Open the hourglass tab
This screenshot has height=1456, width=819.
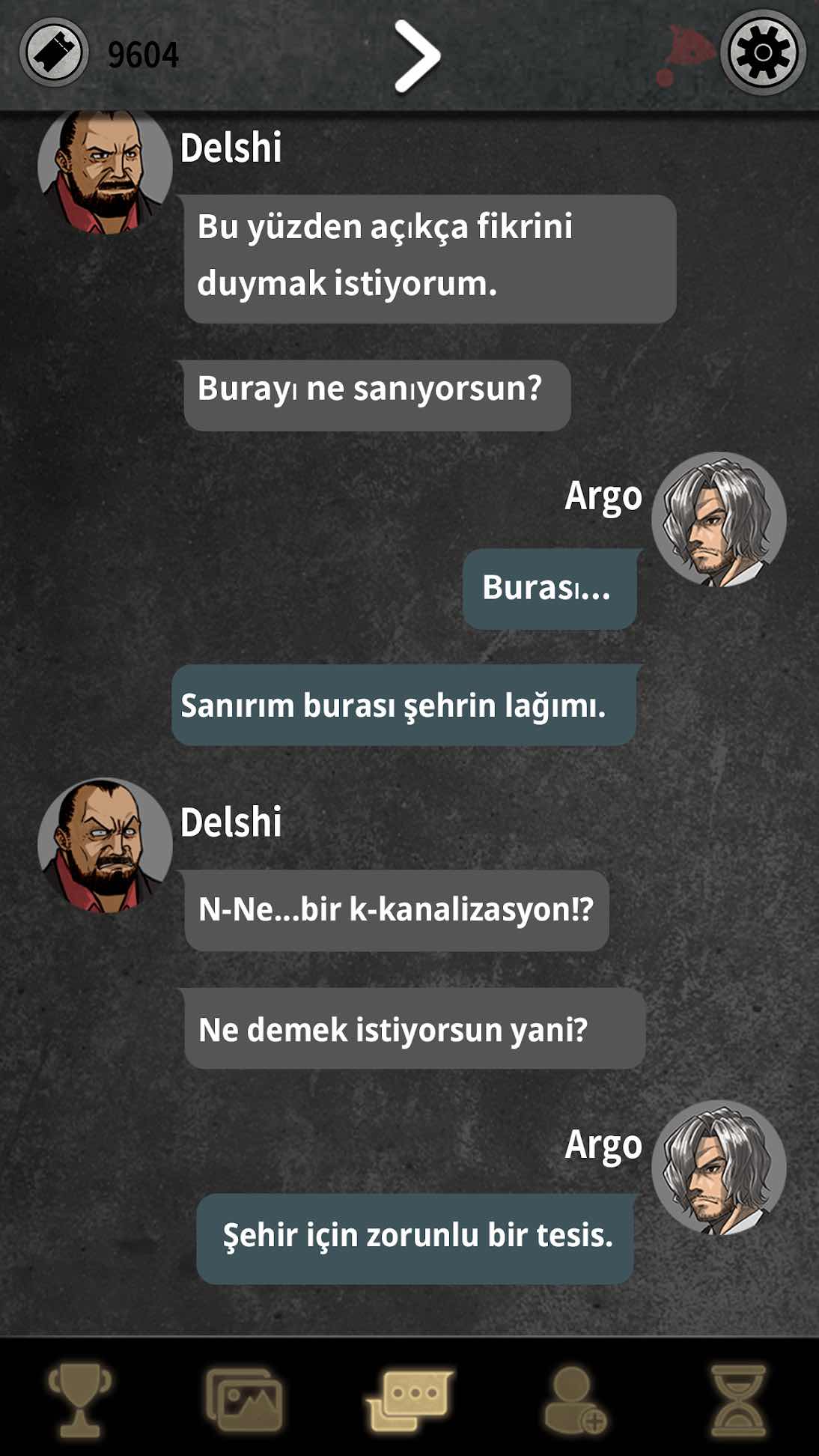[739, 1398]
